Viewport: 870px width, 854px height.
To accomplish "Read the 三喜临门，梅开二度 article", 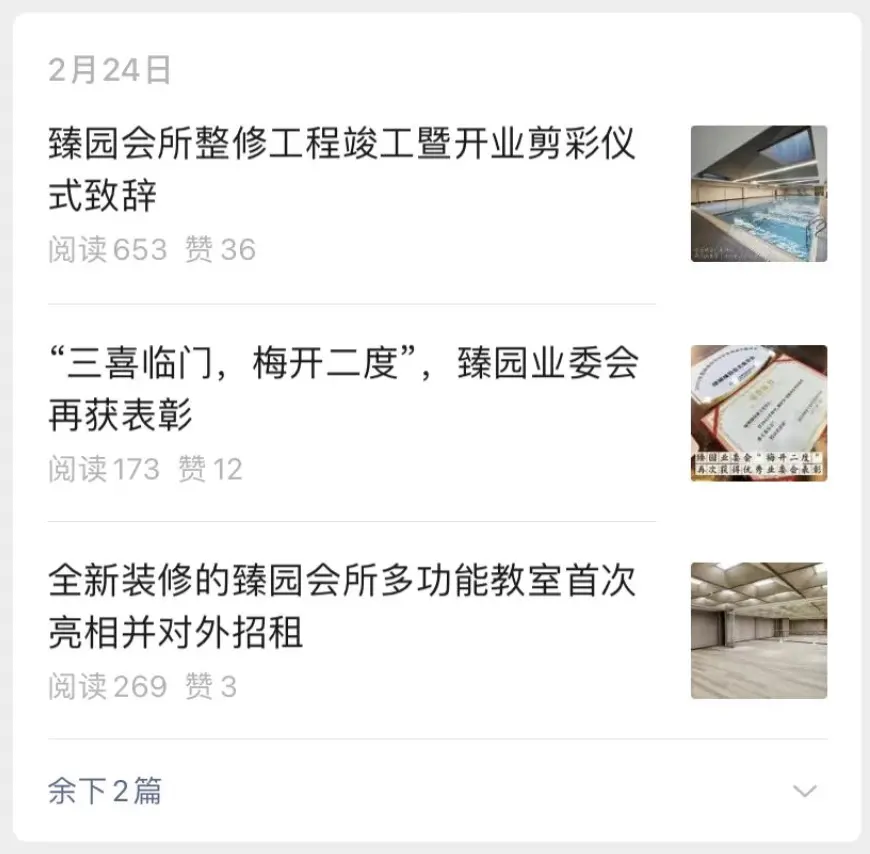I will pos(342,389).
